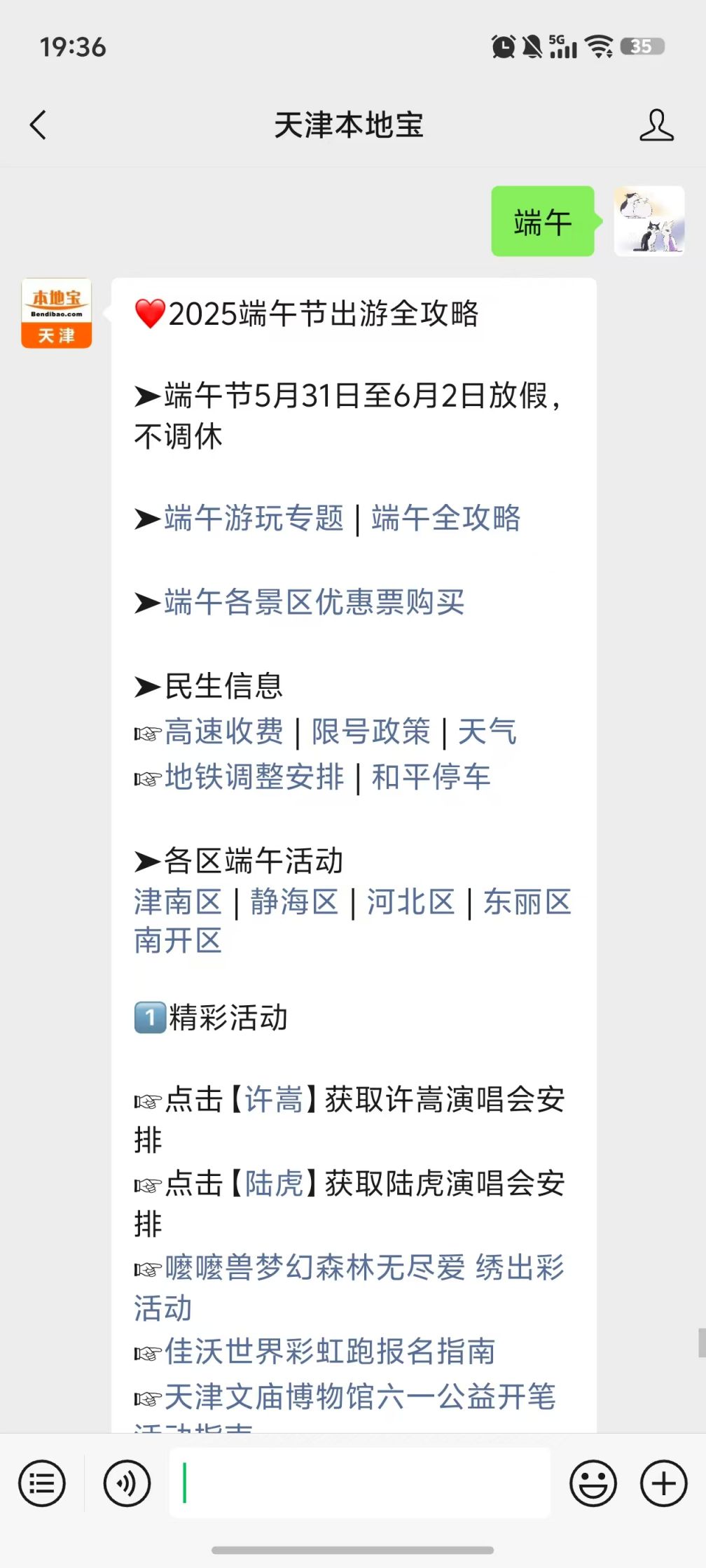Open 津南区 activities link
This screenshot has width=706, height=1568.
pos(178,902)
